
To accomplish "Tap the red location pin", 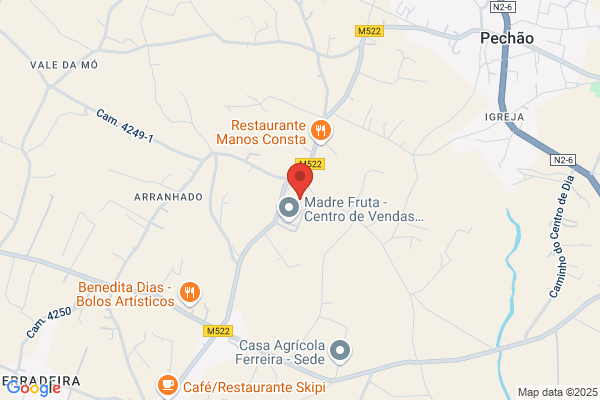I will [300, 181].
